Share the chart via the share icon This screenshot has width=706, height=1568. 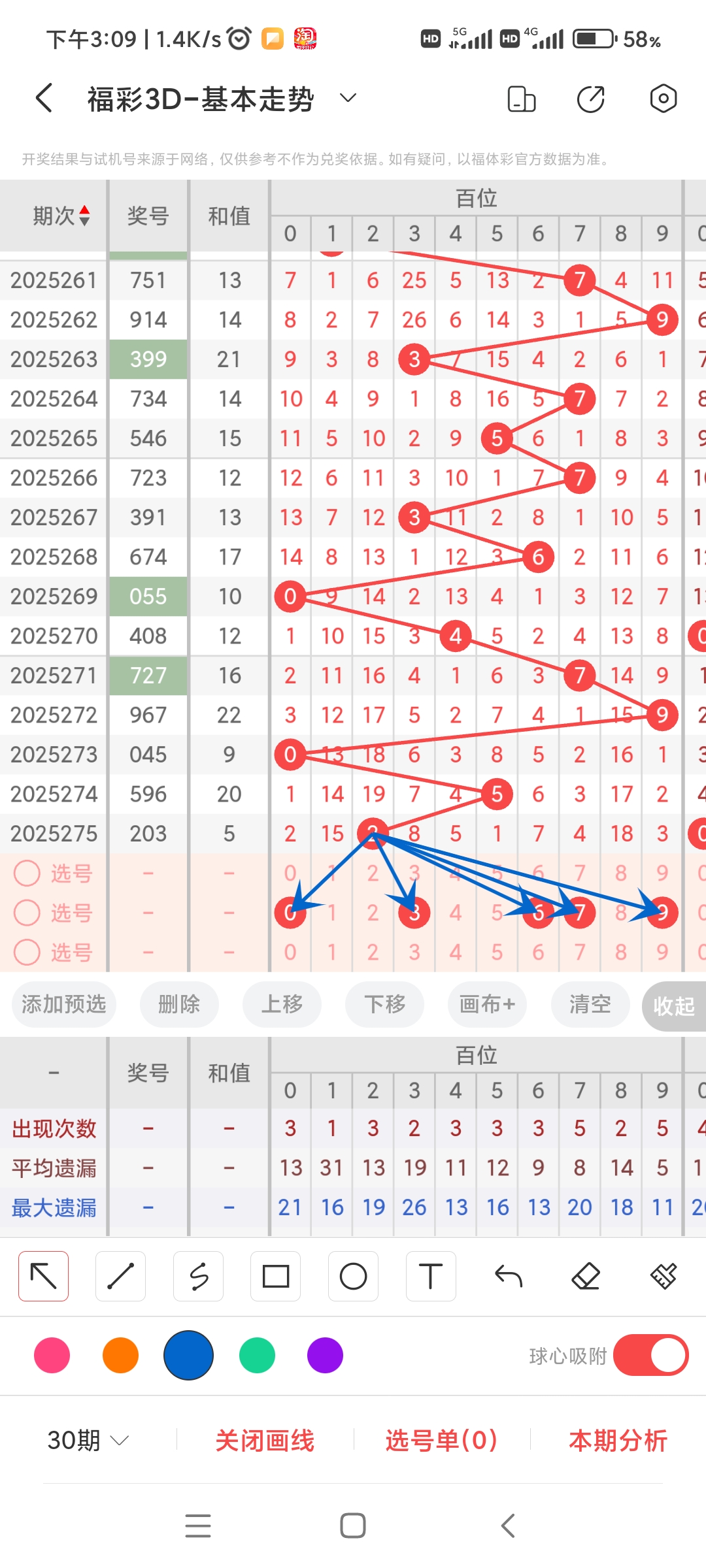[590, 99]
